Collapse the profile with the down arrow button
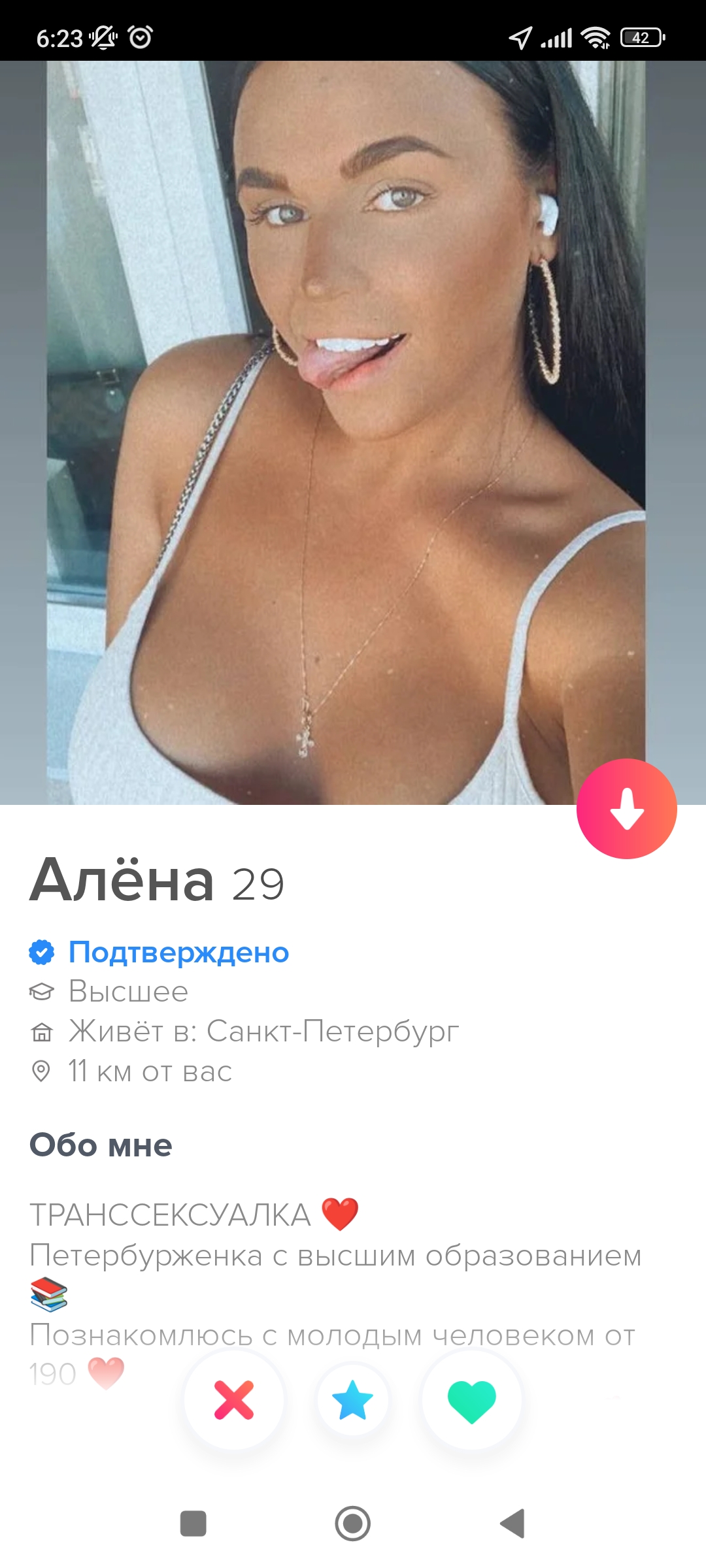Screen dimensions: 706x1568 click(626, 809)
